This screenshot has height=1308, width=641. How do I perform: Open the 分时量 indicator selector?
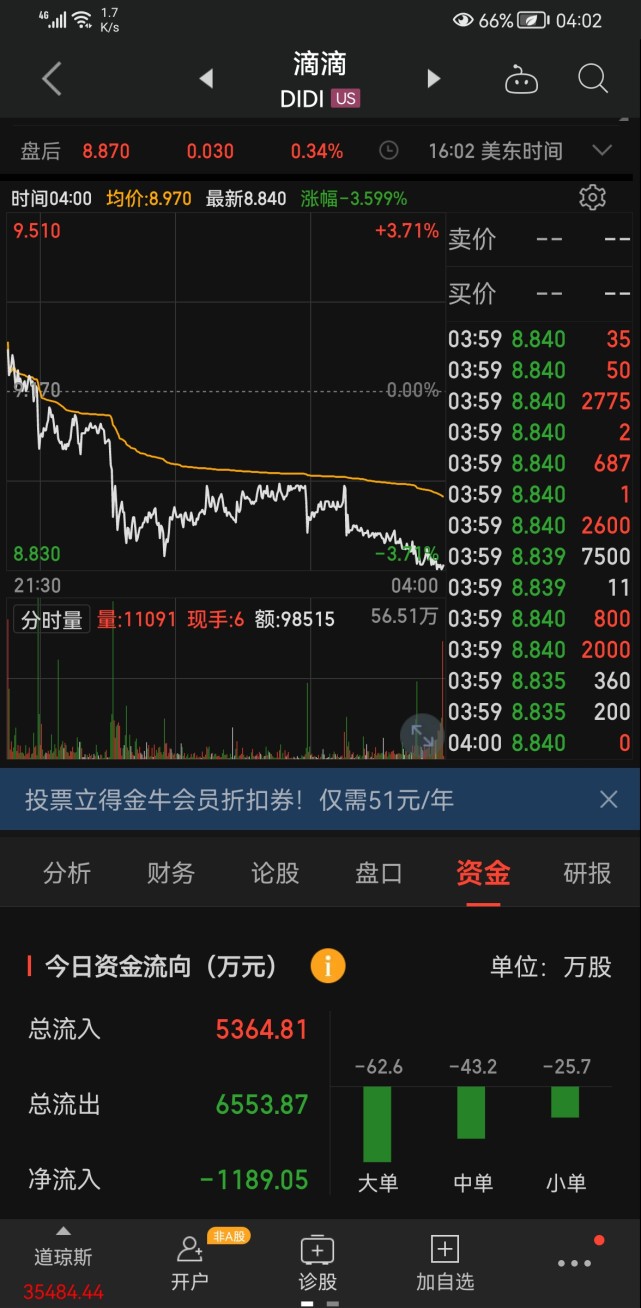coord(52,620)
